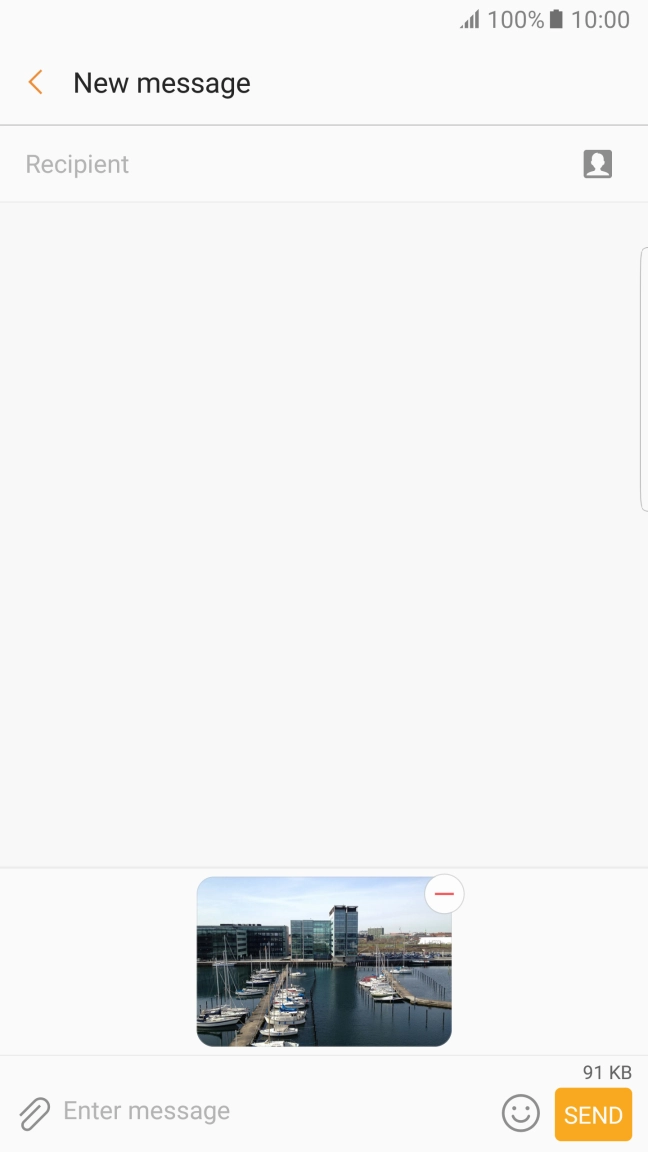Open the contacts picker icon
The width and height of the screenshot is (648, 1152).
[x=597, y=164]
